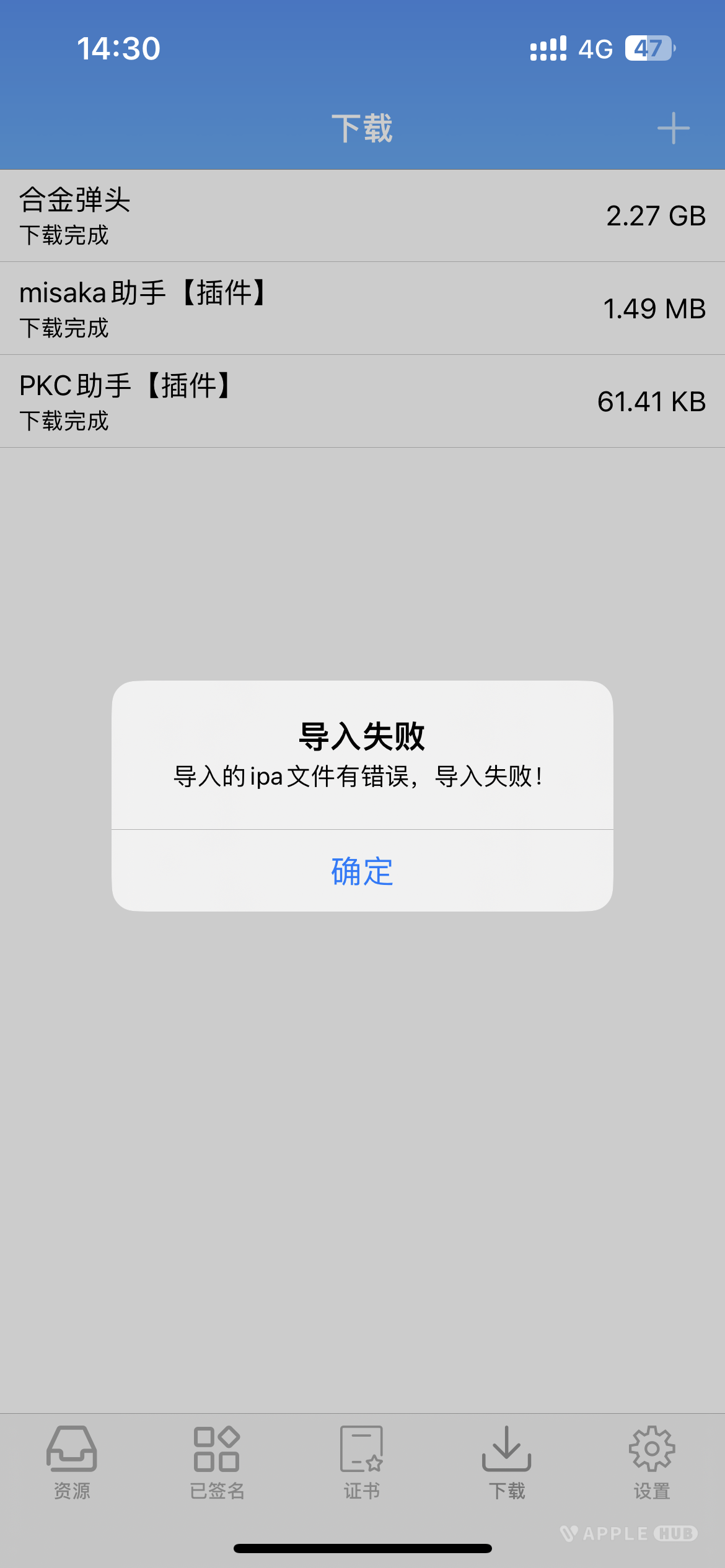The image size is (725, 1568).
Task: Select the PKC助手【插件】 entry
Action: click(362, 401)
